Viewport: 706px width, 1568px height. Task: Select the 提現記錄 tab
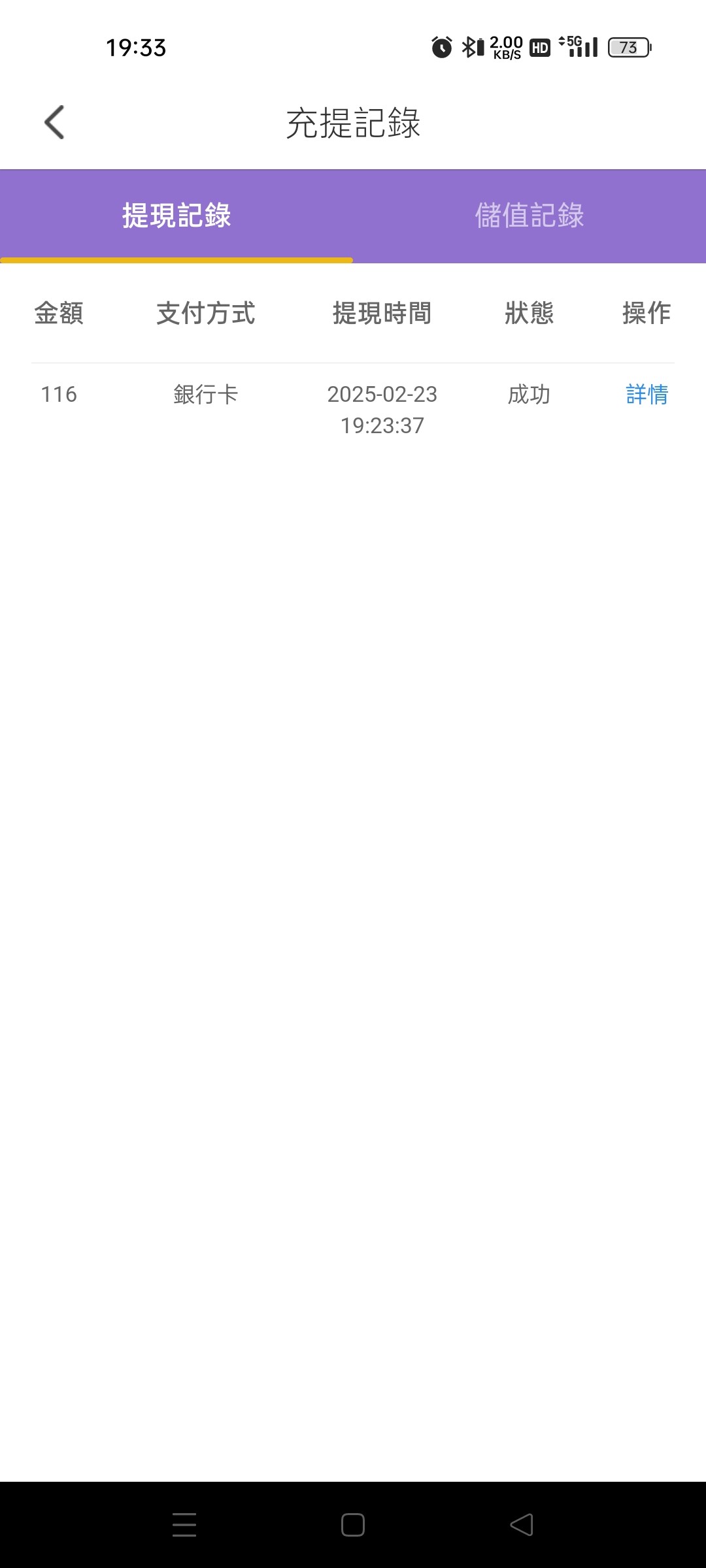176,216
